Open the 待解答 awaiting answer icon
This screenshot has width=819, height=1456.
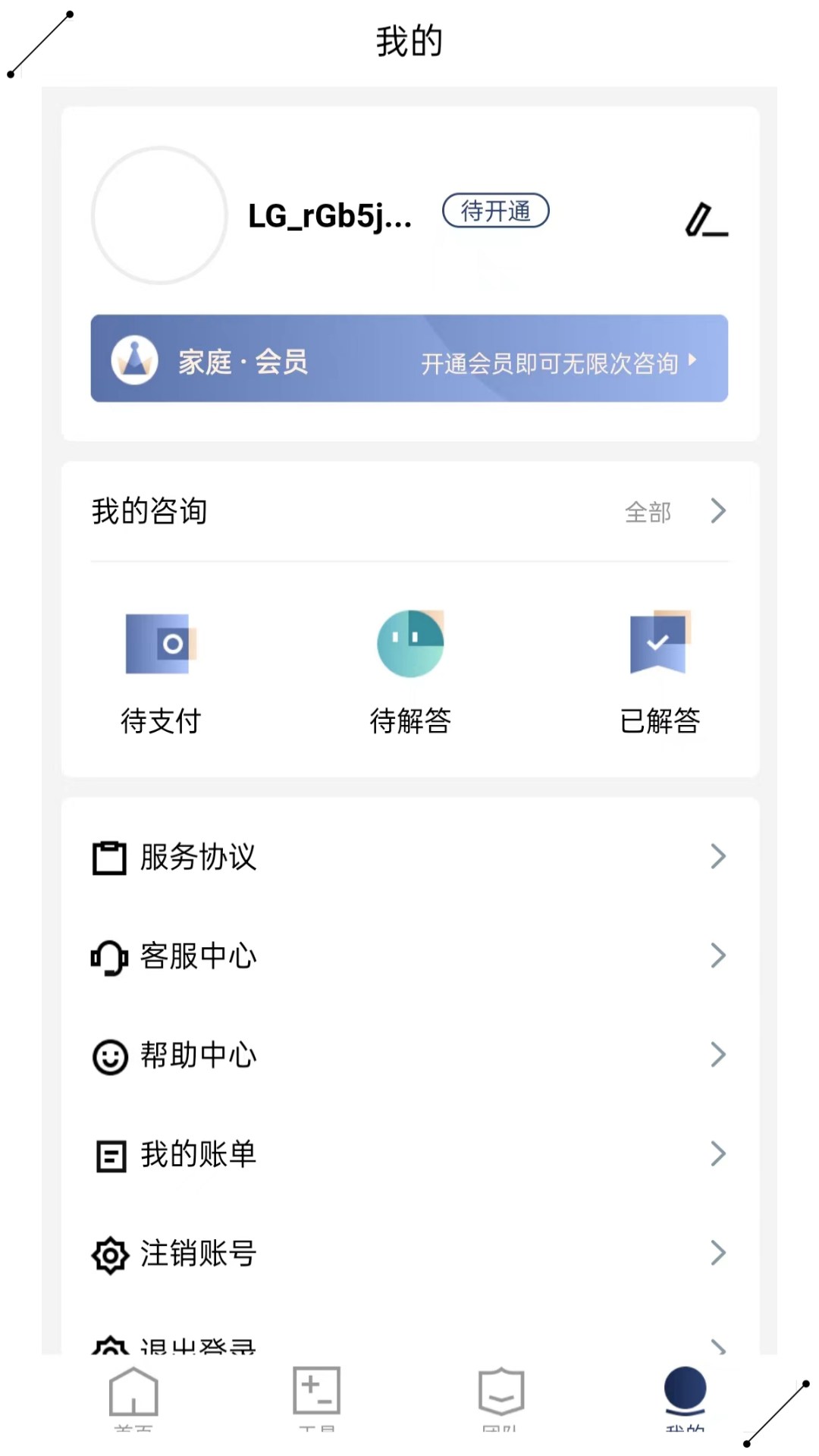(x=410, y=643)
